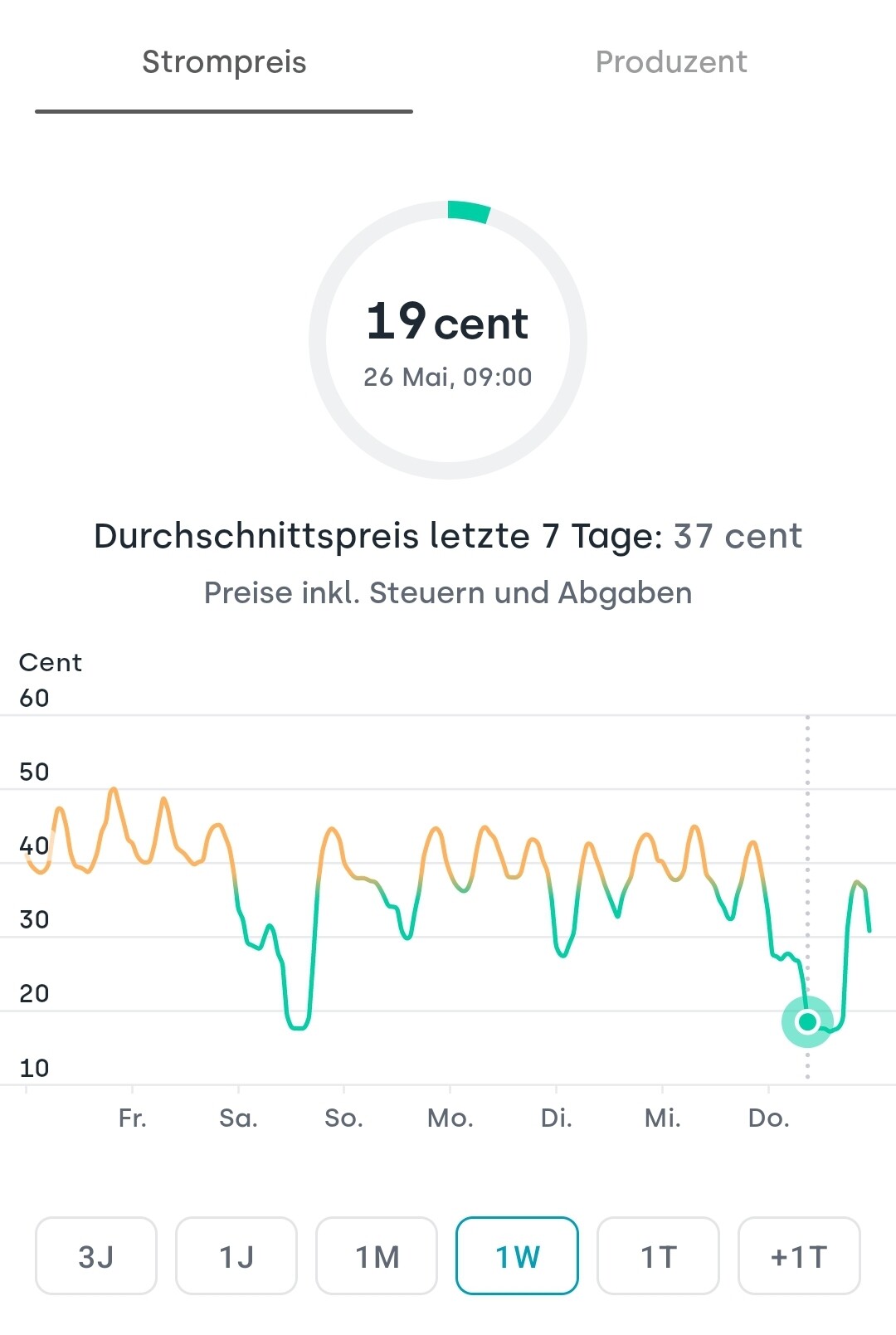Show tomorrow's prices with +1T
The width and height of the screenshot is (896, 1335).
click(798, 1255)
